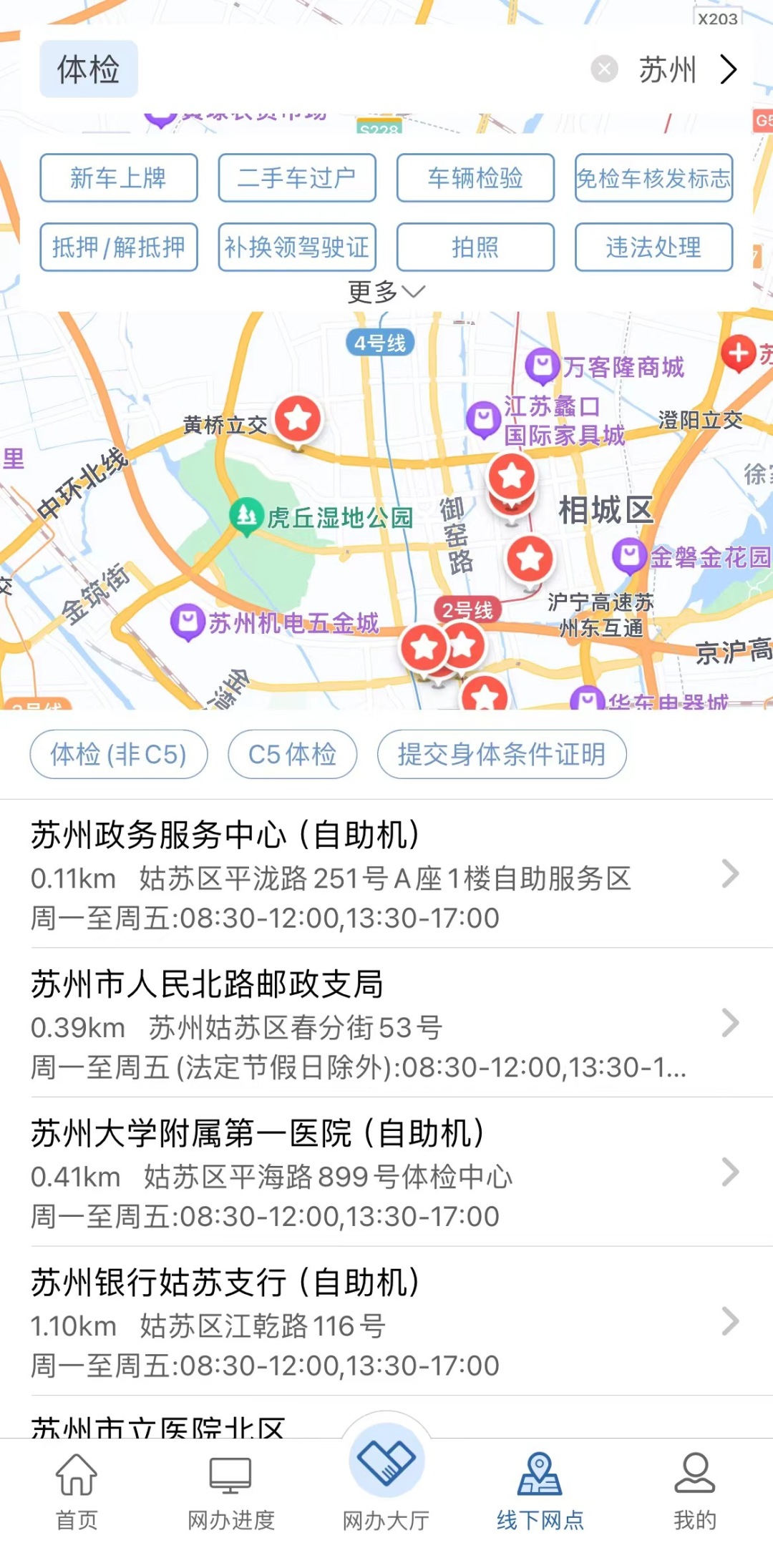This screenshot has width=773, height=1568.
Task: Select the star marker near 沪宁高速苏州东互通
Action: pos(530,560)
